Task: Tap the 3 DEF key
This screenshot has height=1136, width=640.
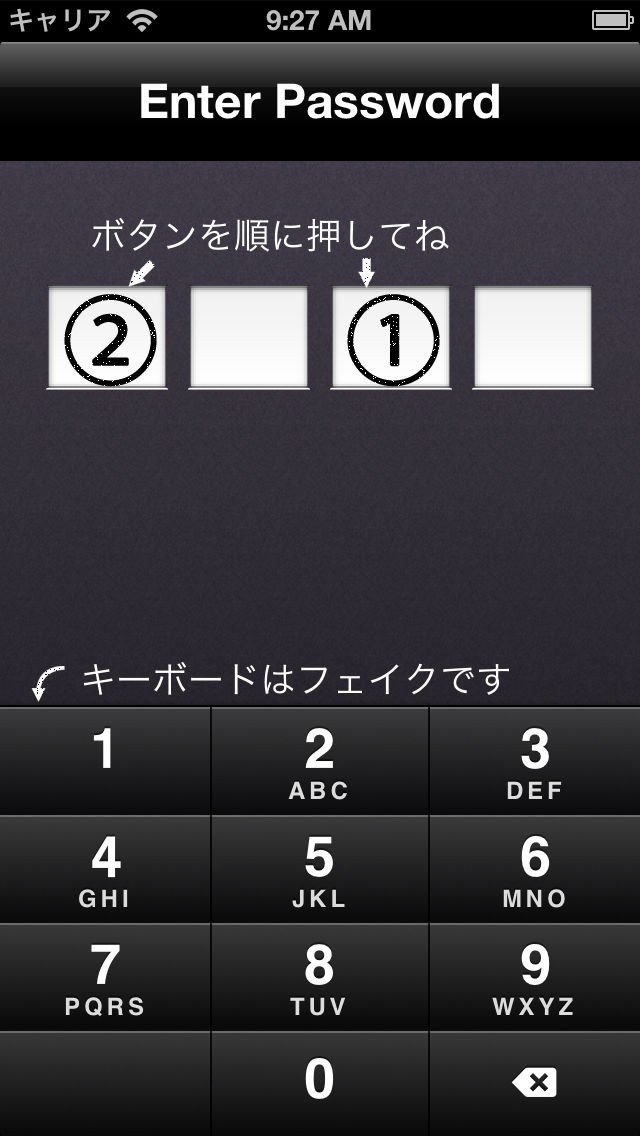Action: 535,761
